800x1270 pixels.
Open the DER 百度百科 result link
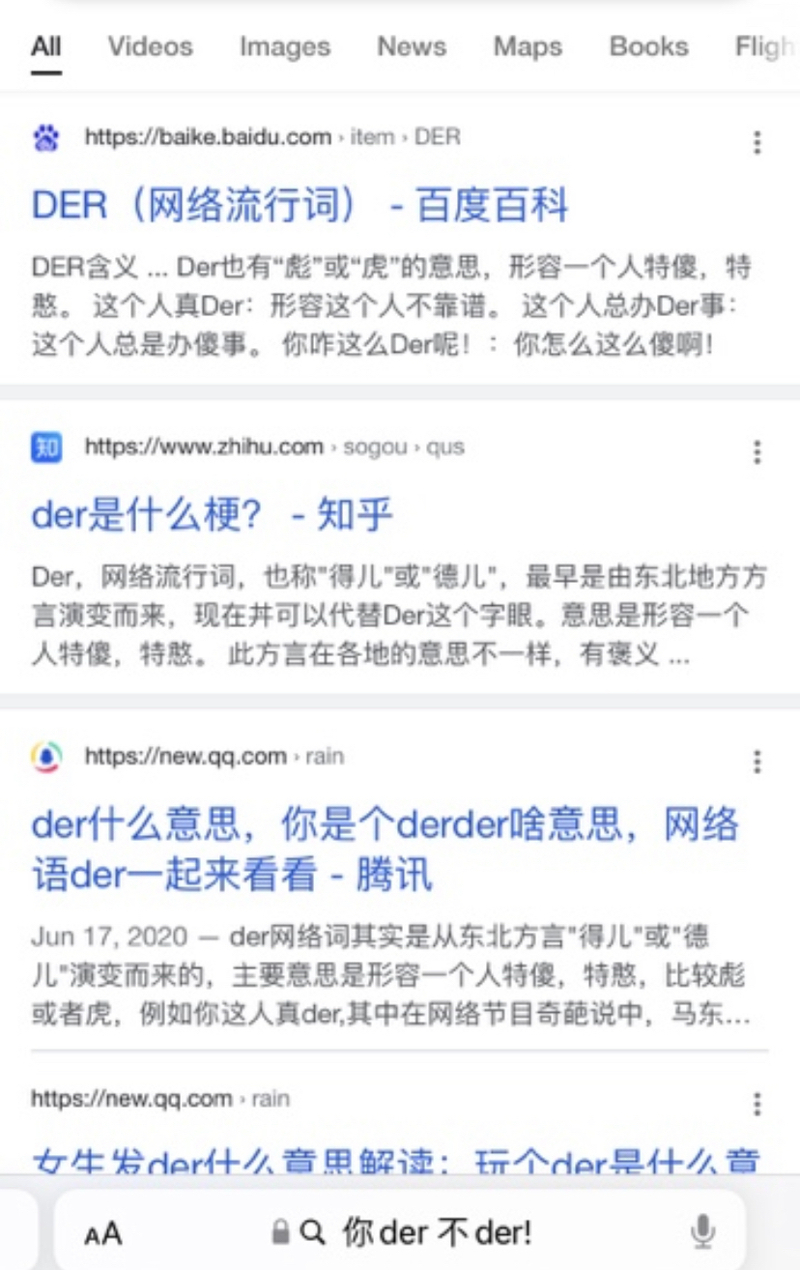tap(299, 203)
